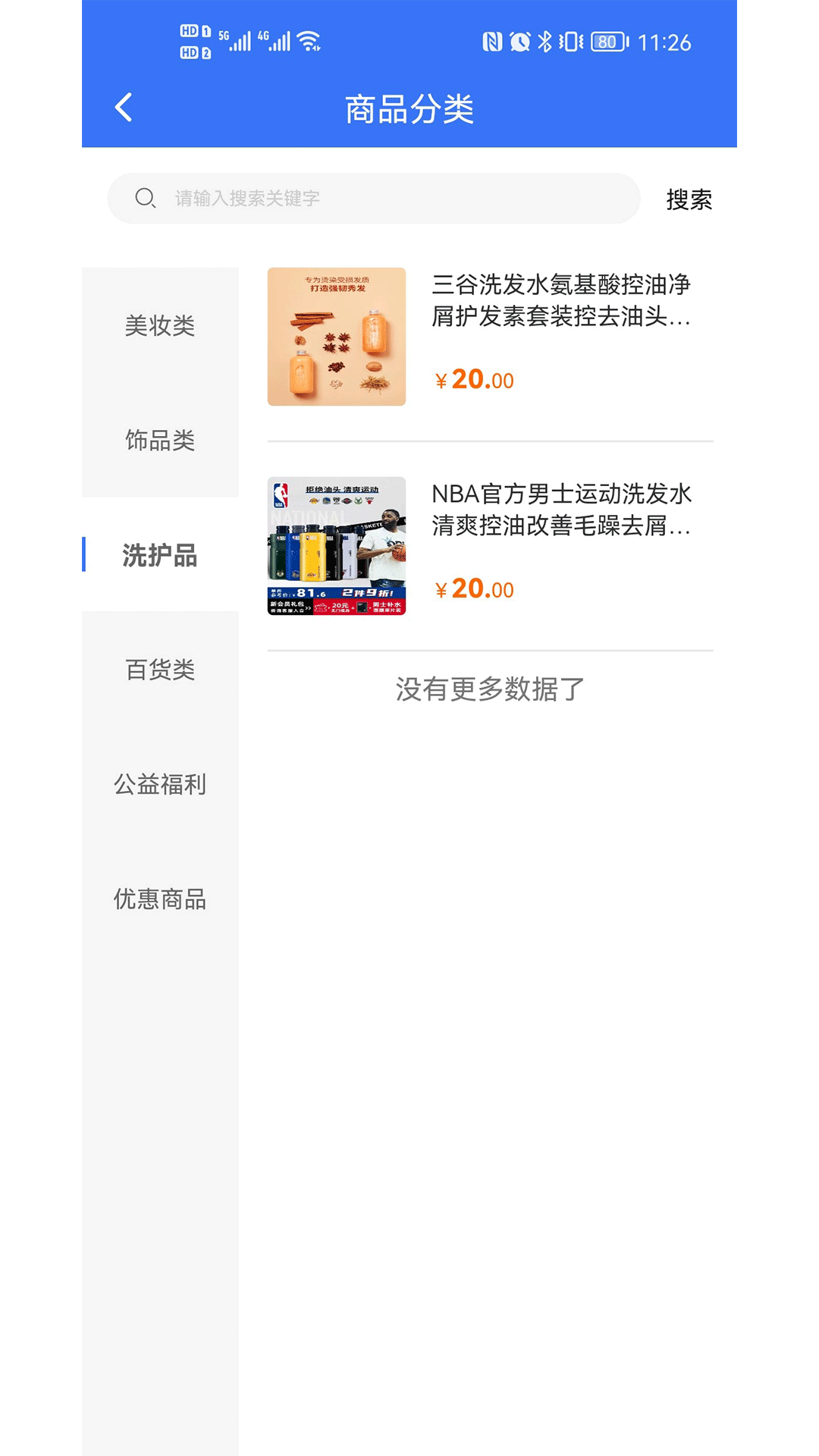Select the 公益福利 category

(159, 786)
